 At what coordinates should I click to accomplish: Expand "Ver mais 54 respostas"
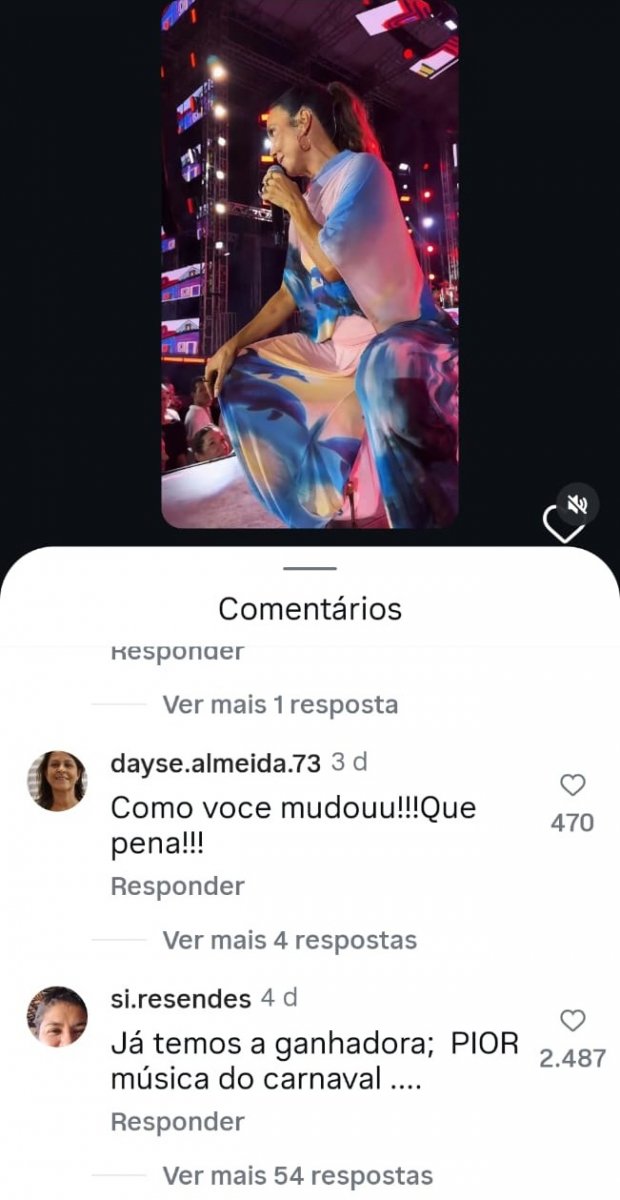click(297, 1176)
